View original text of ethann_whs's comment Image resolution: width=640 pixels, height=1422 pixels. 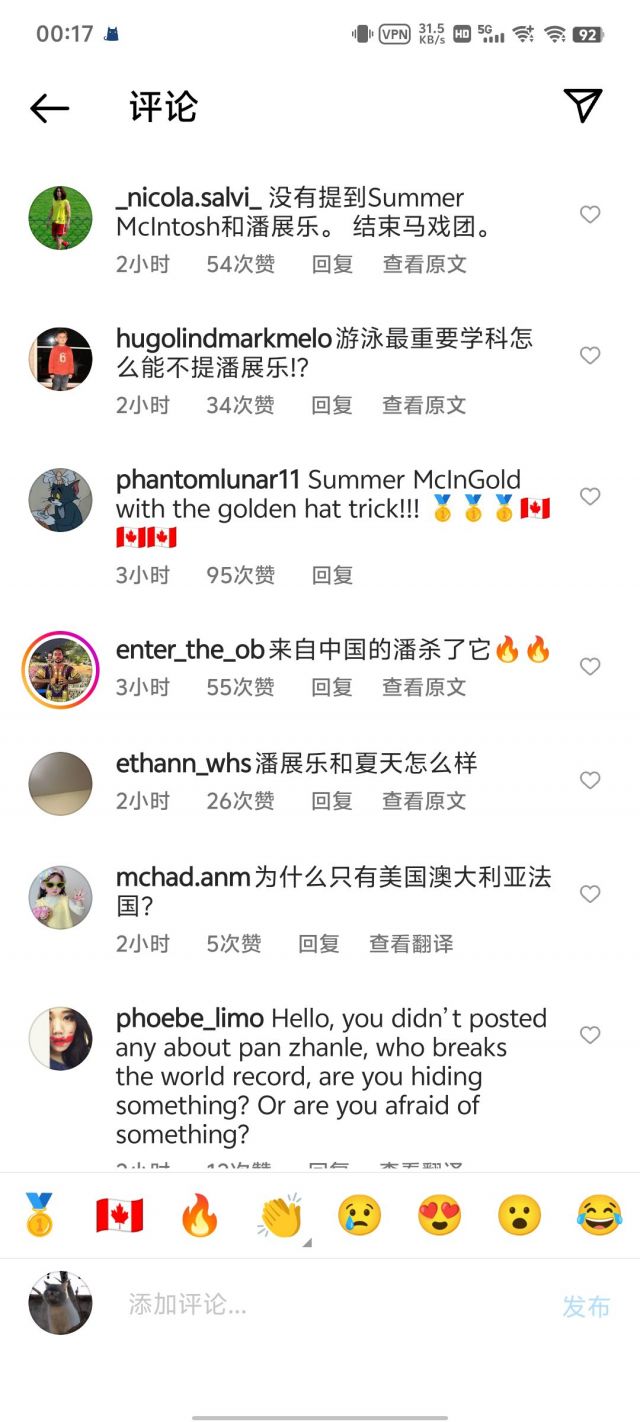click(424, 801)
